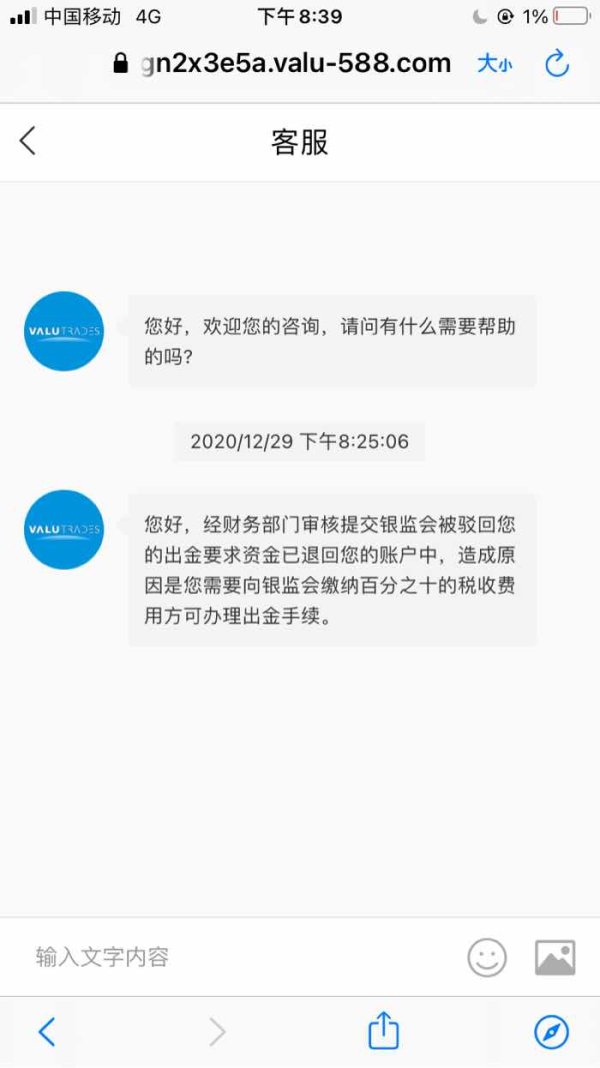Open in Safari with the compass icon

(551, 1032)
